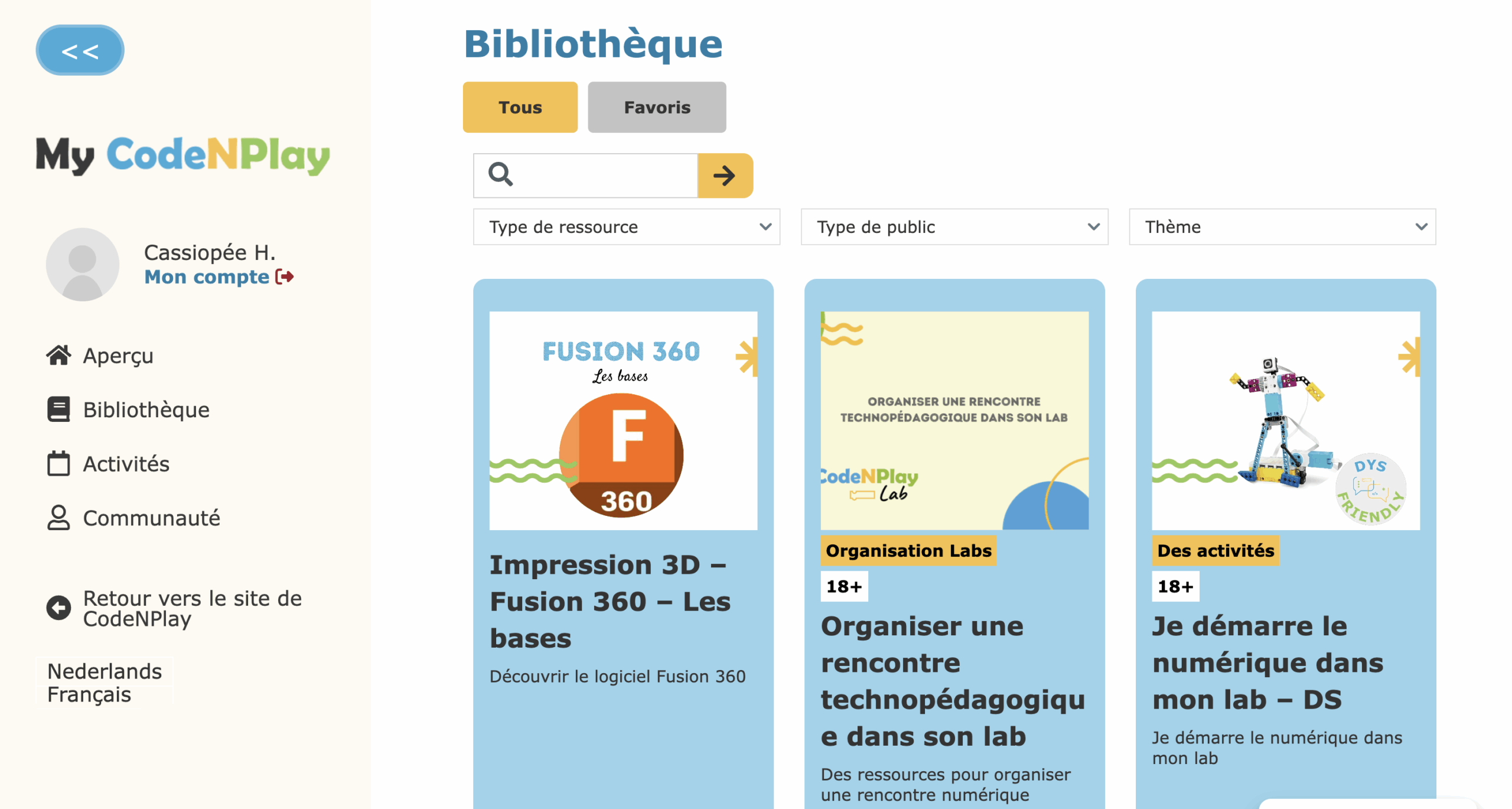This screenshot has height=809, width=1512.
Task: Switch to the Favoris tab
Action: [x=656, y=108]
